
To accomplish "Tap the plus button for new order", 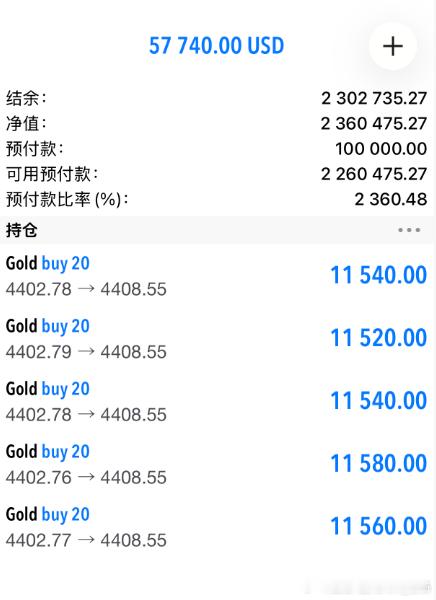I will [393, 46].
